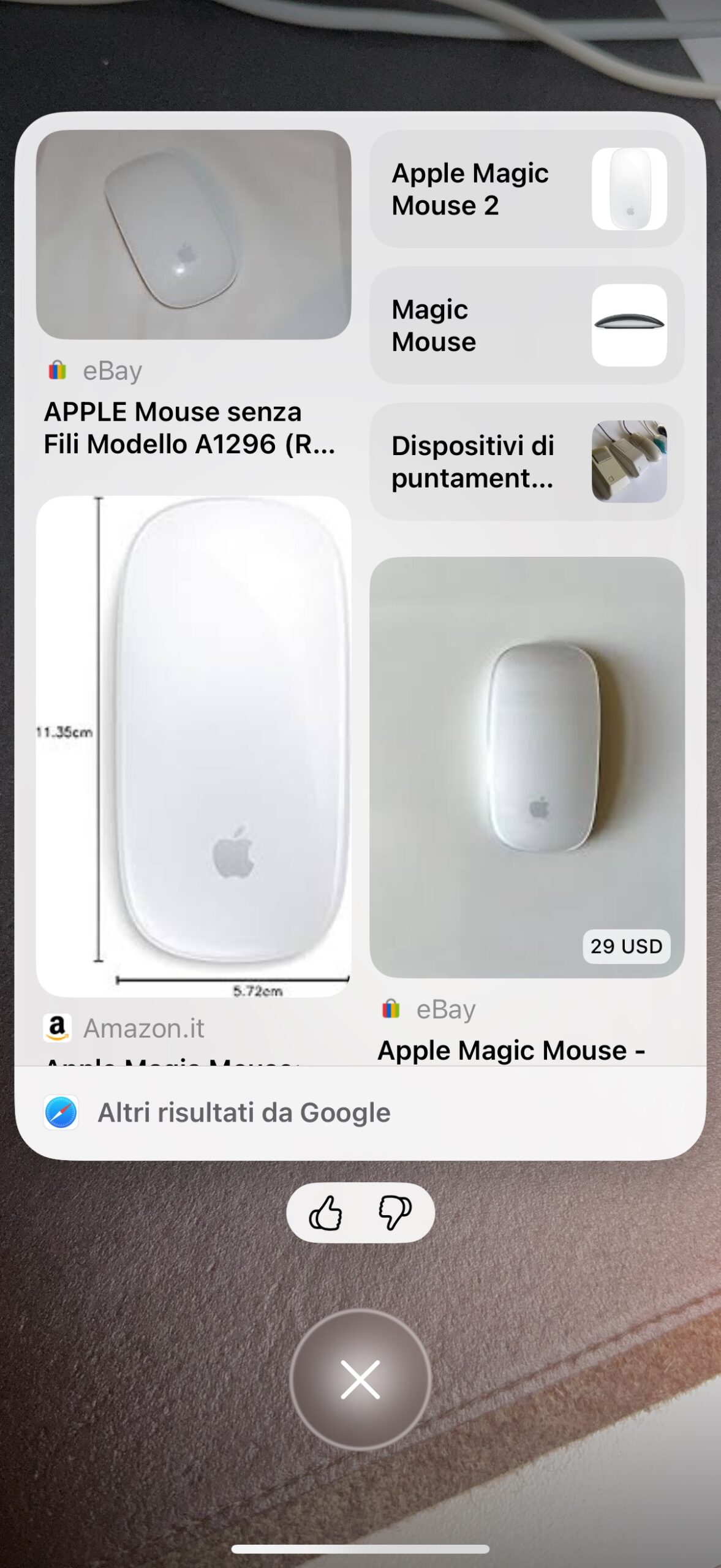Give the results a thumbs down
721x1568 pixels.
[395, 1213]
